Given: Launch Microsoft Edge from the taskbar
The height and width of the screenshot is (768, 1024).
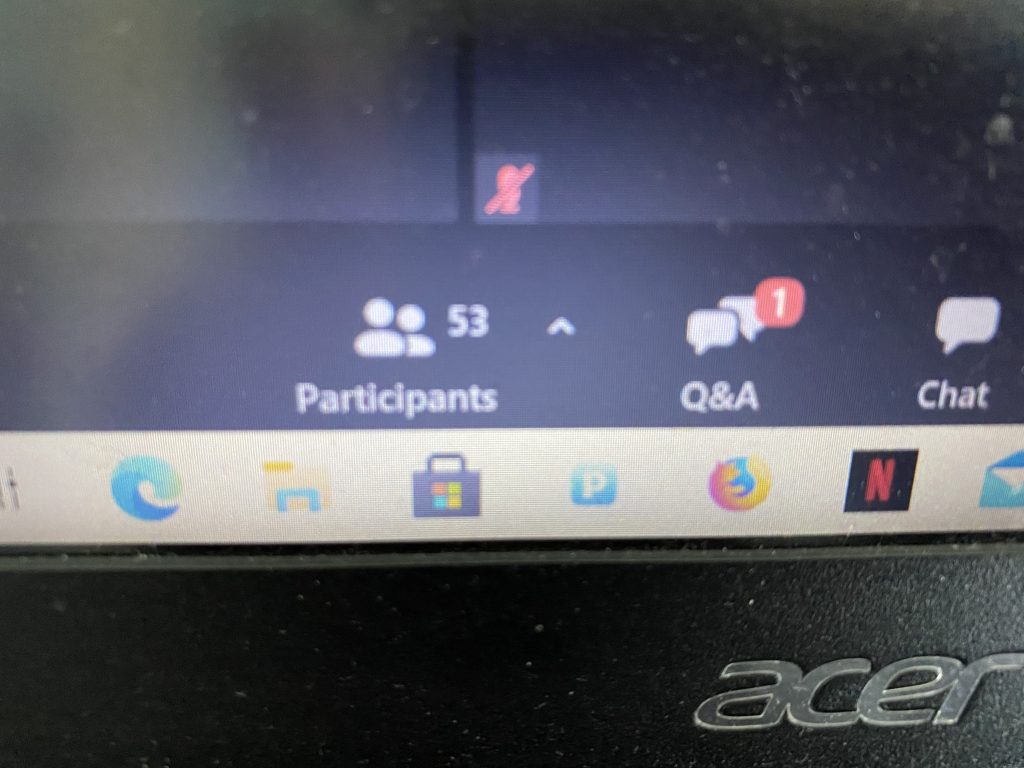Looking at the screenshot, I should (x=147, y=488).
